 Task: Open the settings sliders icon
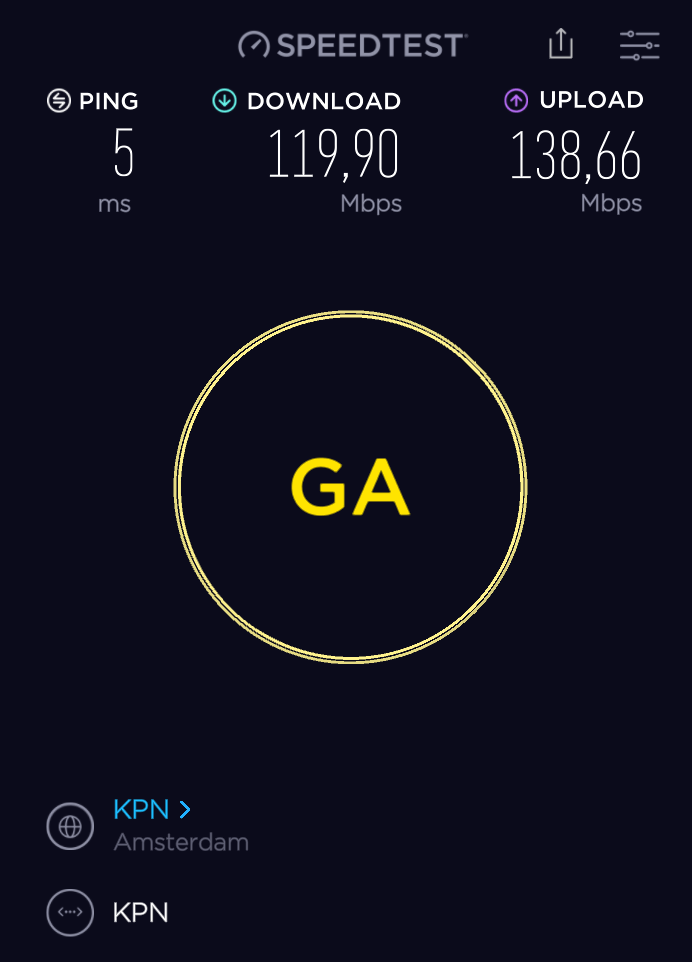[x=639, y=45]
